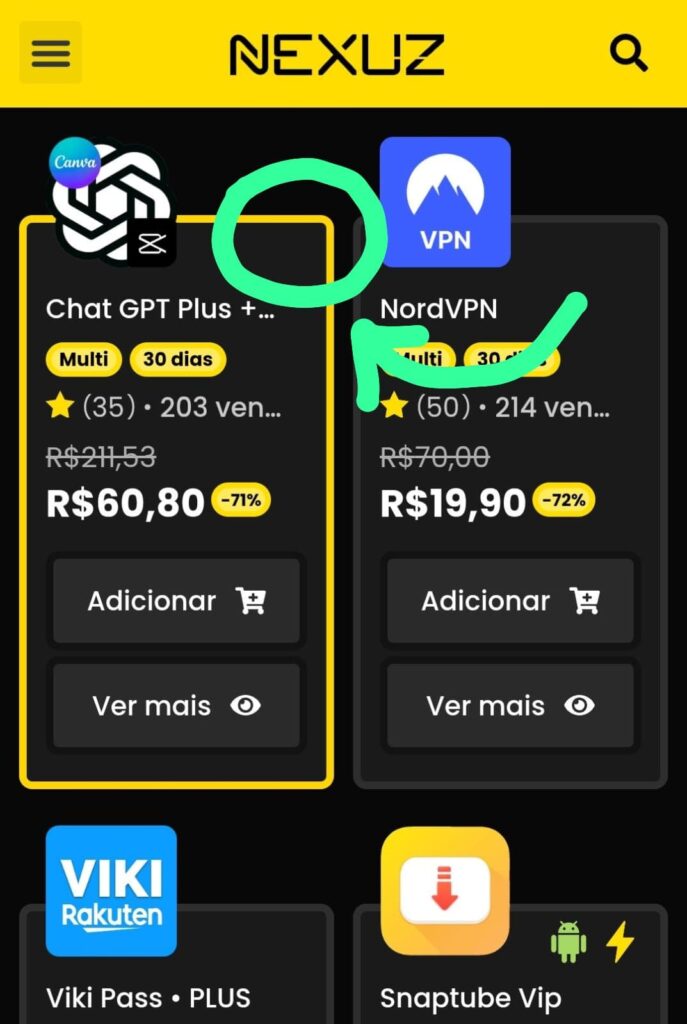Tap Ver mais for Chat GPT Plus
The width and height of the screenshot is (687, 1024).
176,706
